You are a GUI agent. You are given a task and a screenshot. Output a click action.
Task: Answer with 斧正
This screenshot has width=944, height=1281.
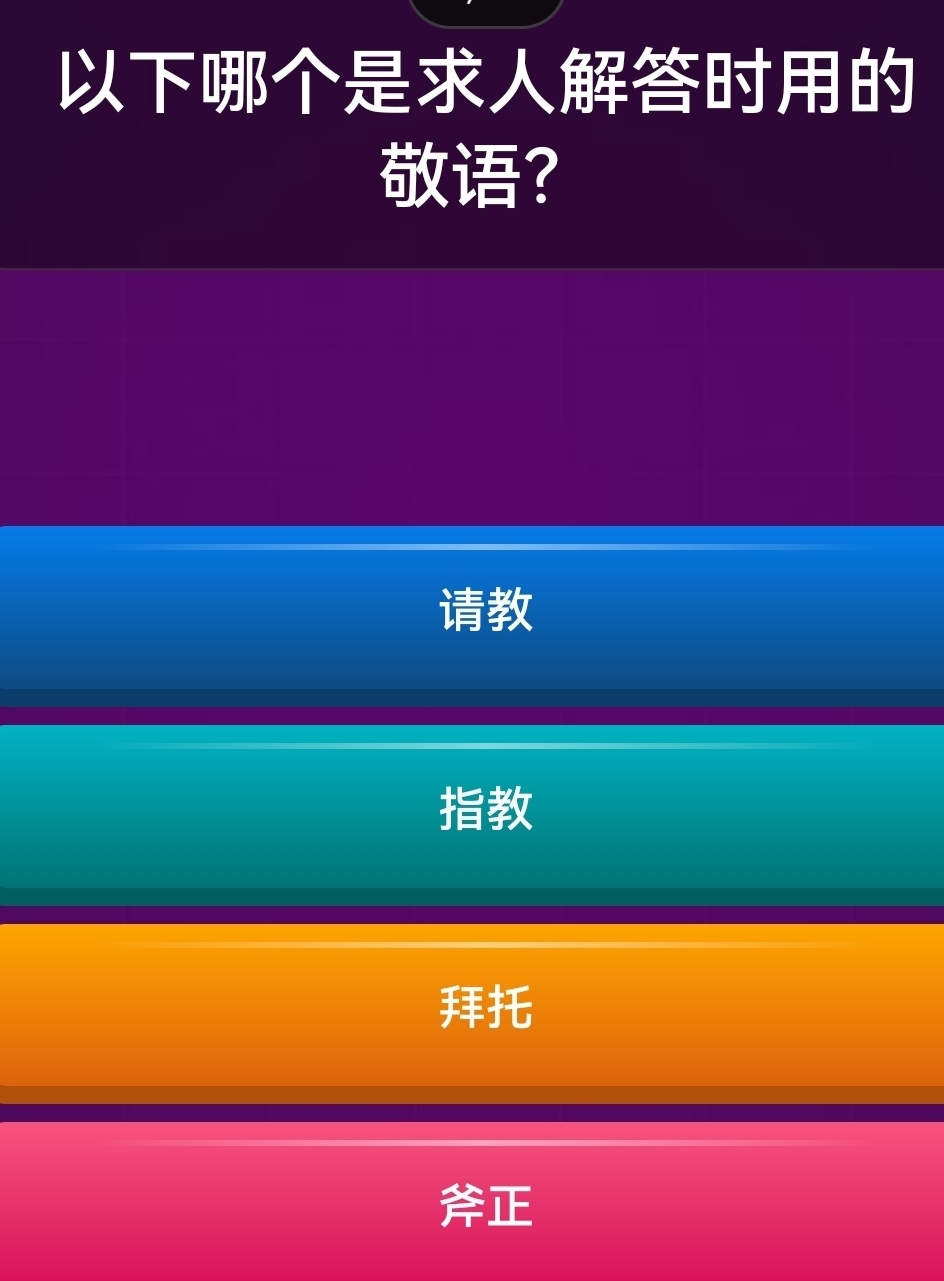click(x=486, y=1205)
